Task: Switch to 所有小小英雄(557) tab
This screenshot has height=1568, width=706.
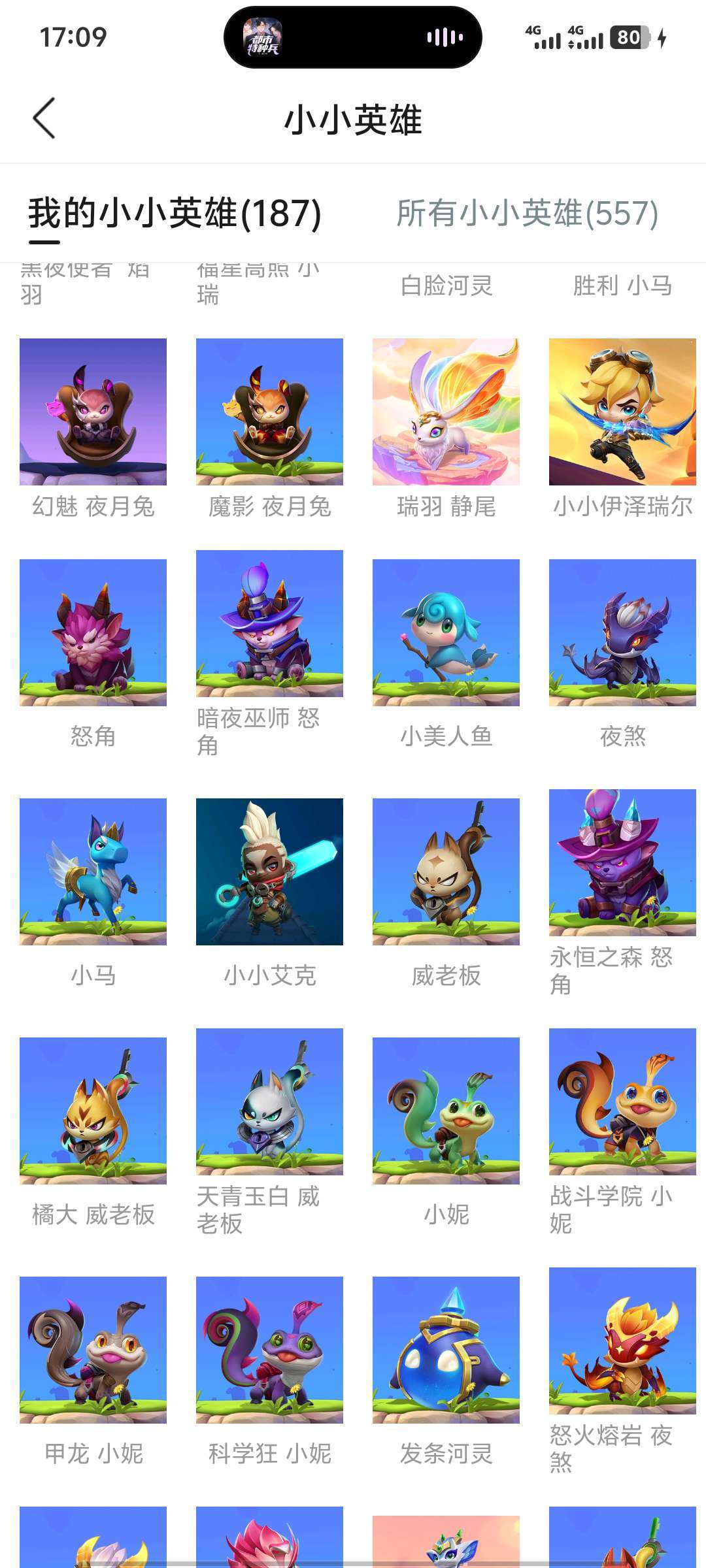Action: (x=527, y=213)
